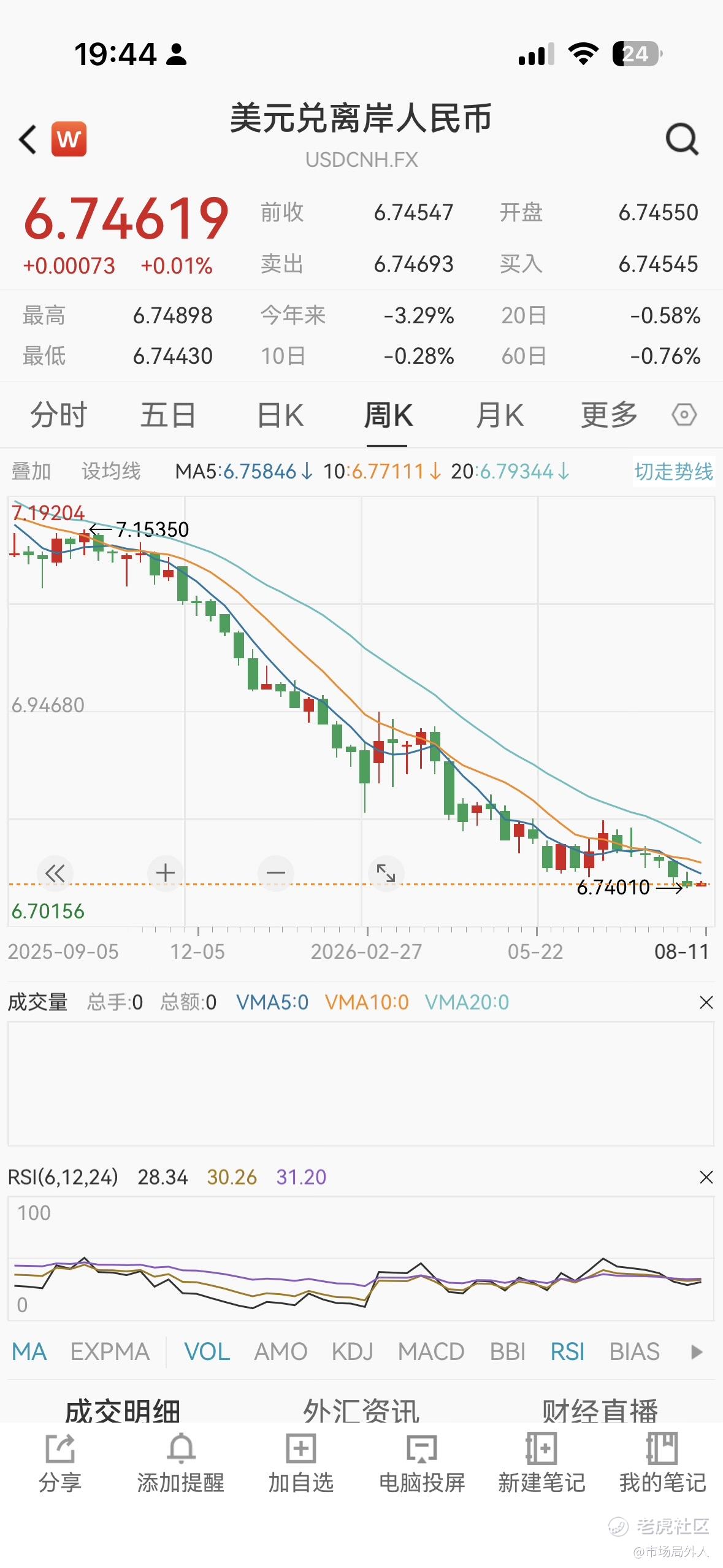
Task: Go back using the top-left arrow
Action: (x=28, y=139)
